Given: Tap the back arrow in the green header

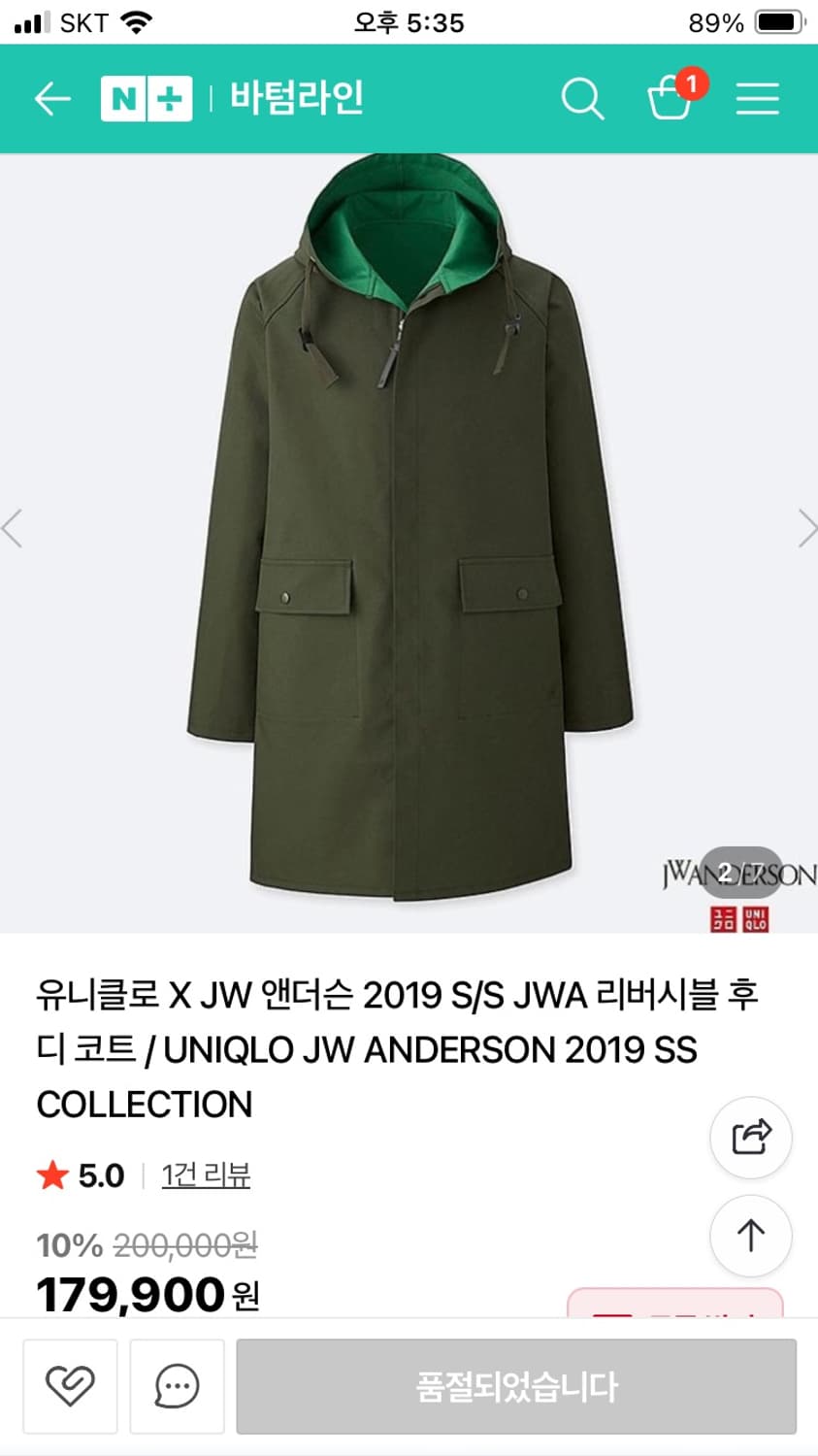Looking at the screenshot, I should (51, 99).
